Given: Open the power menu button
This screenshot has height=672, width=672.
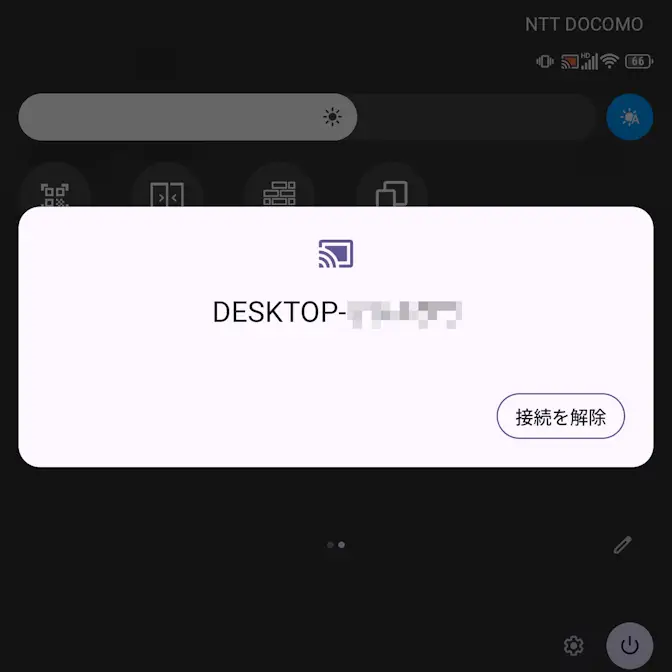Looking at the screenshot, I should click(x=629, y=645).
